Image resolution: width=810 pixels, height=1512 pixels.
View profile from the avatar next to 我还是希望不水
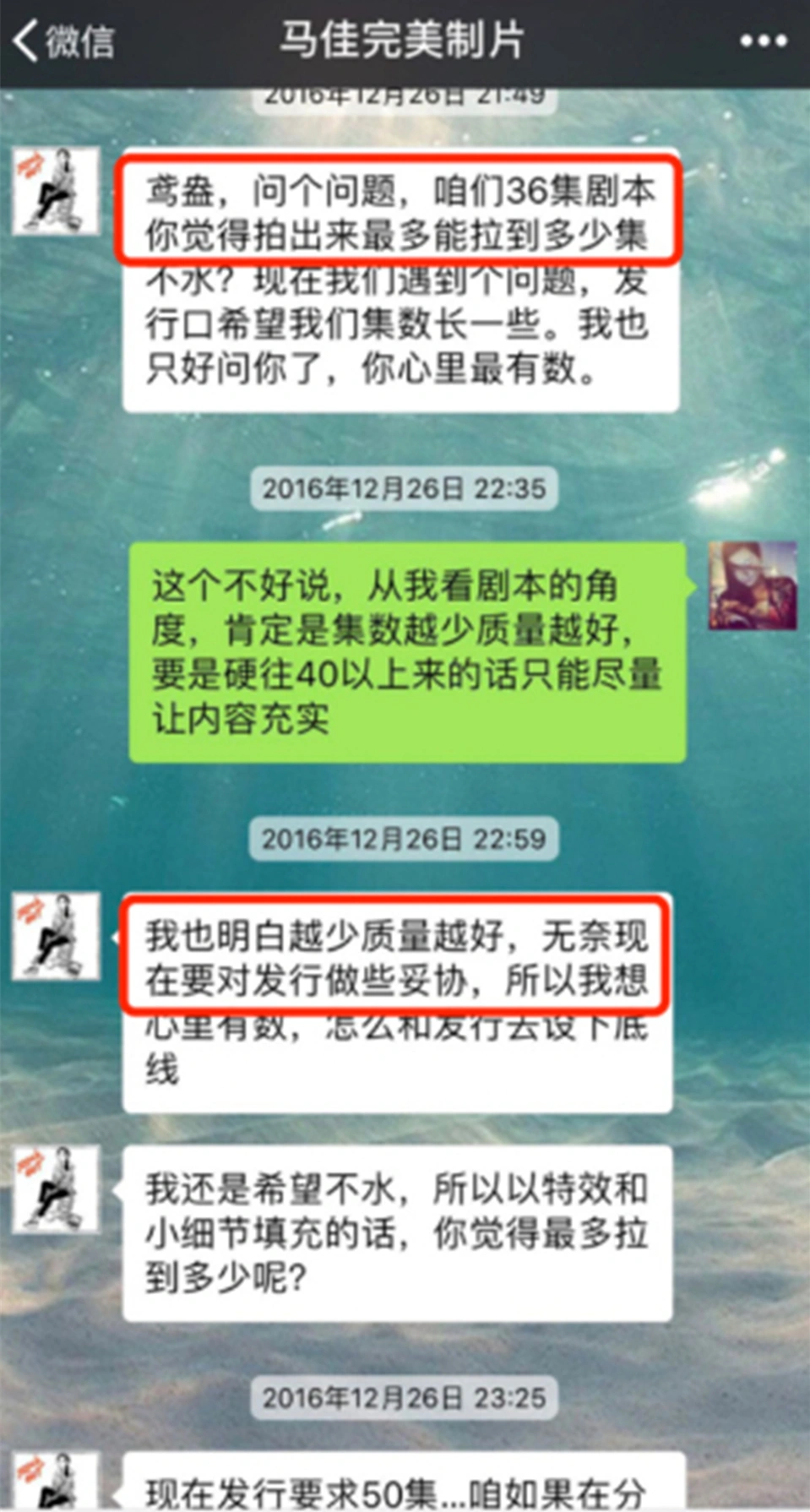[x=56, y=1189]
